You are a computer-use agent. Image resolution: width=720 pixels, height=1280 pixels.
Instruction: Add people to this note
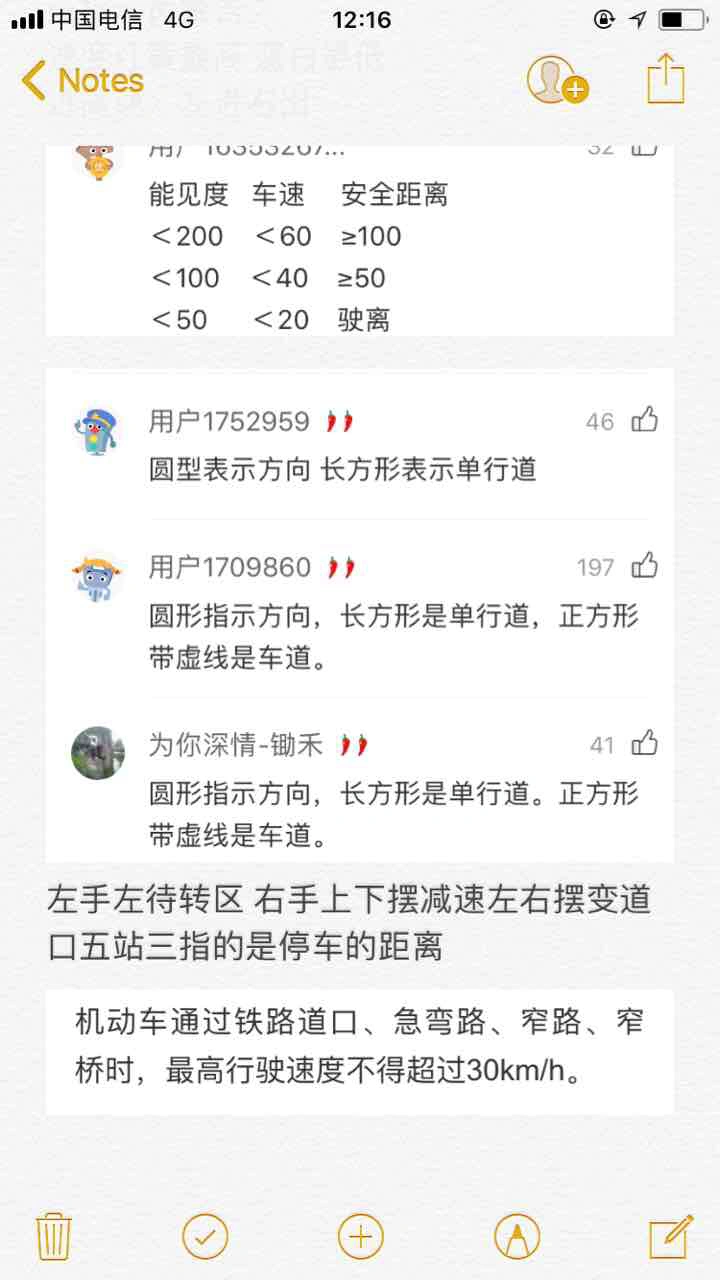556,80
